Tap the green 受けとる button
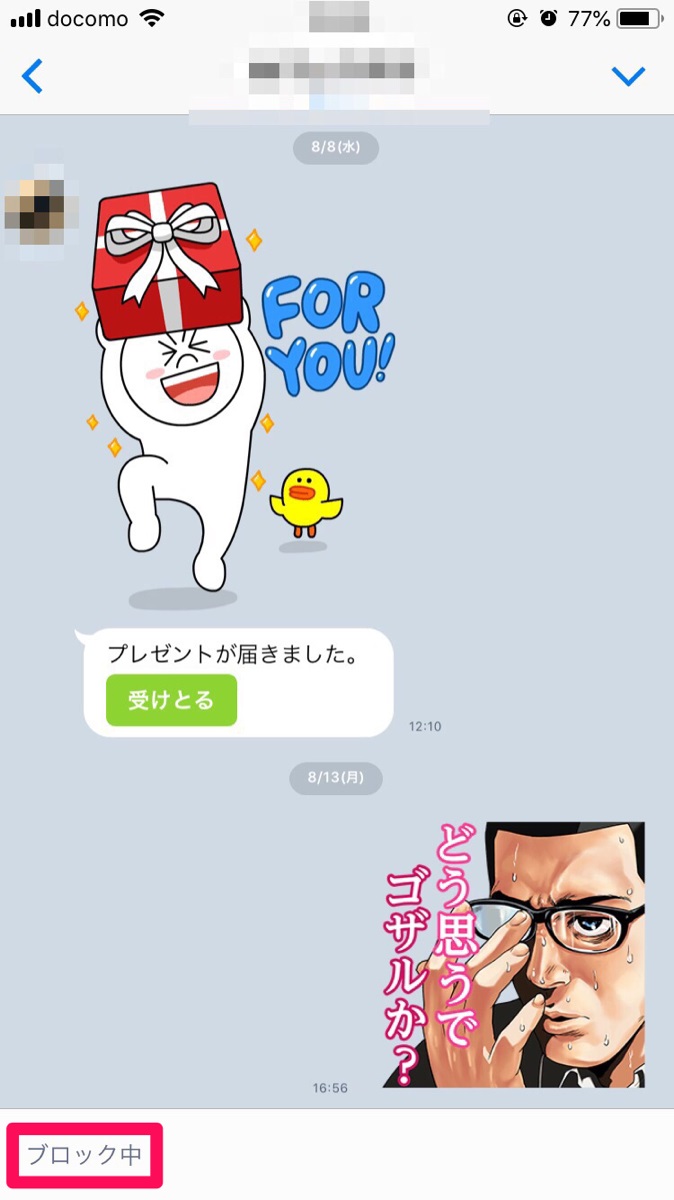This screenshot has height=1200, width=674. pos(171,700)
